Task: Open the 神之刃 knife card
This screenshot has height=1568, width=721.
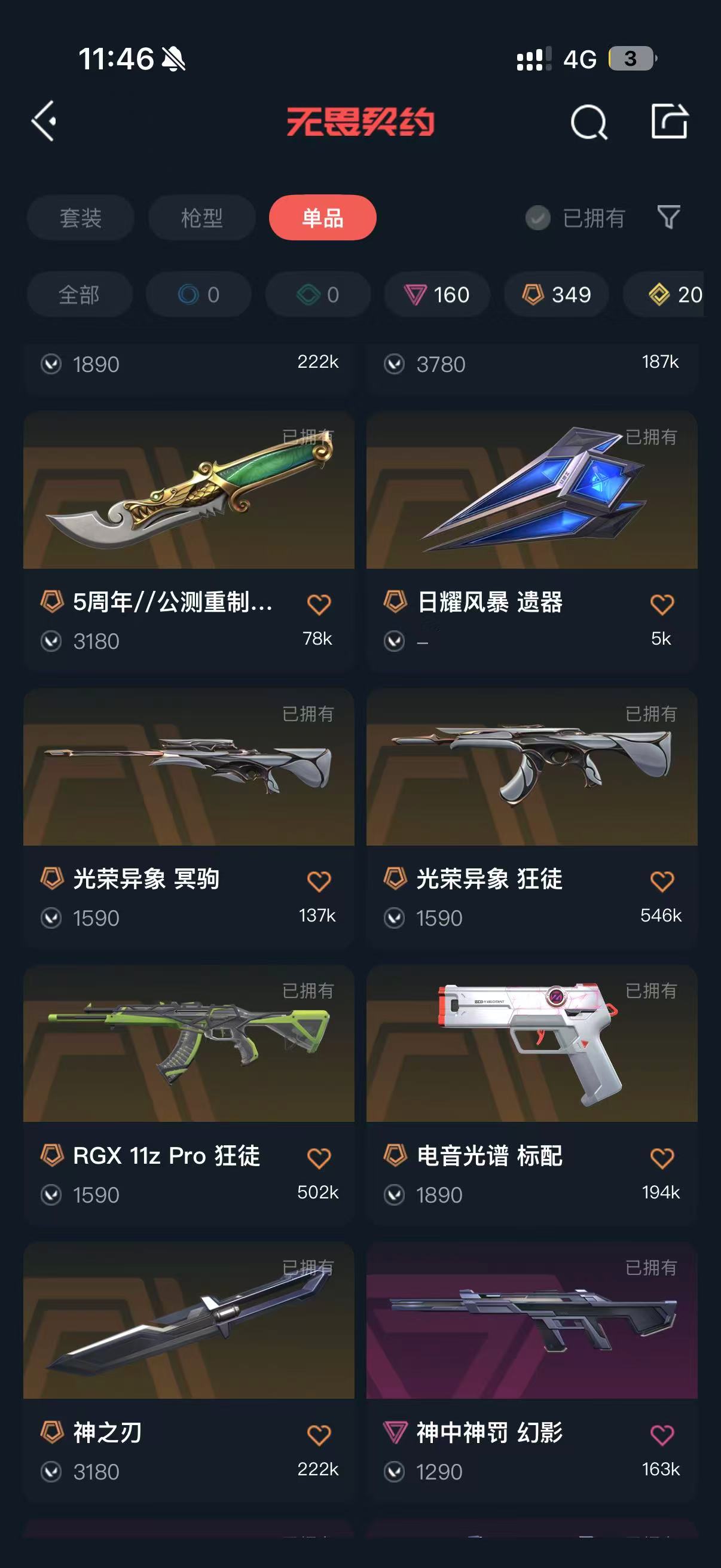Action: click(x=188, y=1372)
